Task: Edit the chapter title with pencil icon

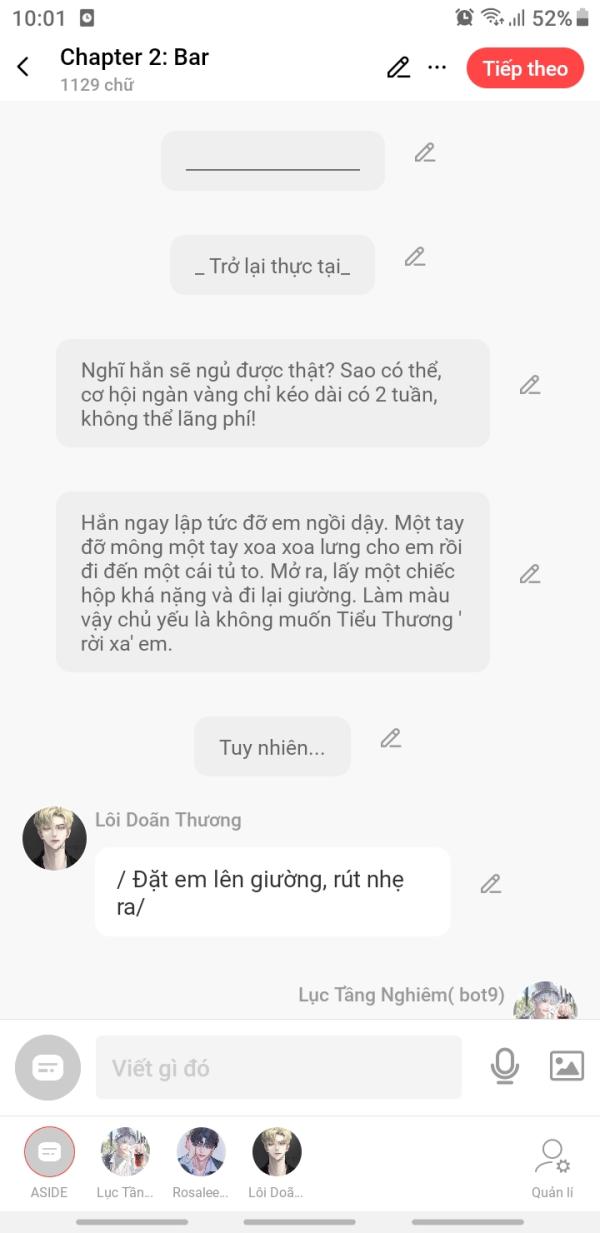Action: [x=398, y=68]
